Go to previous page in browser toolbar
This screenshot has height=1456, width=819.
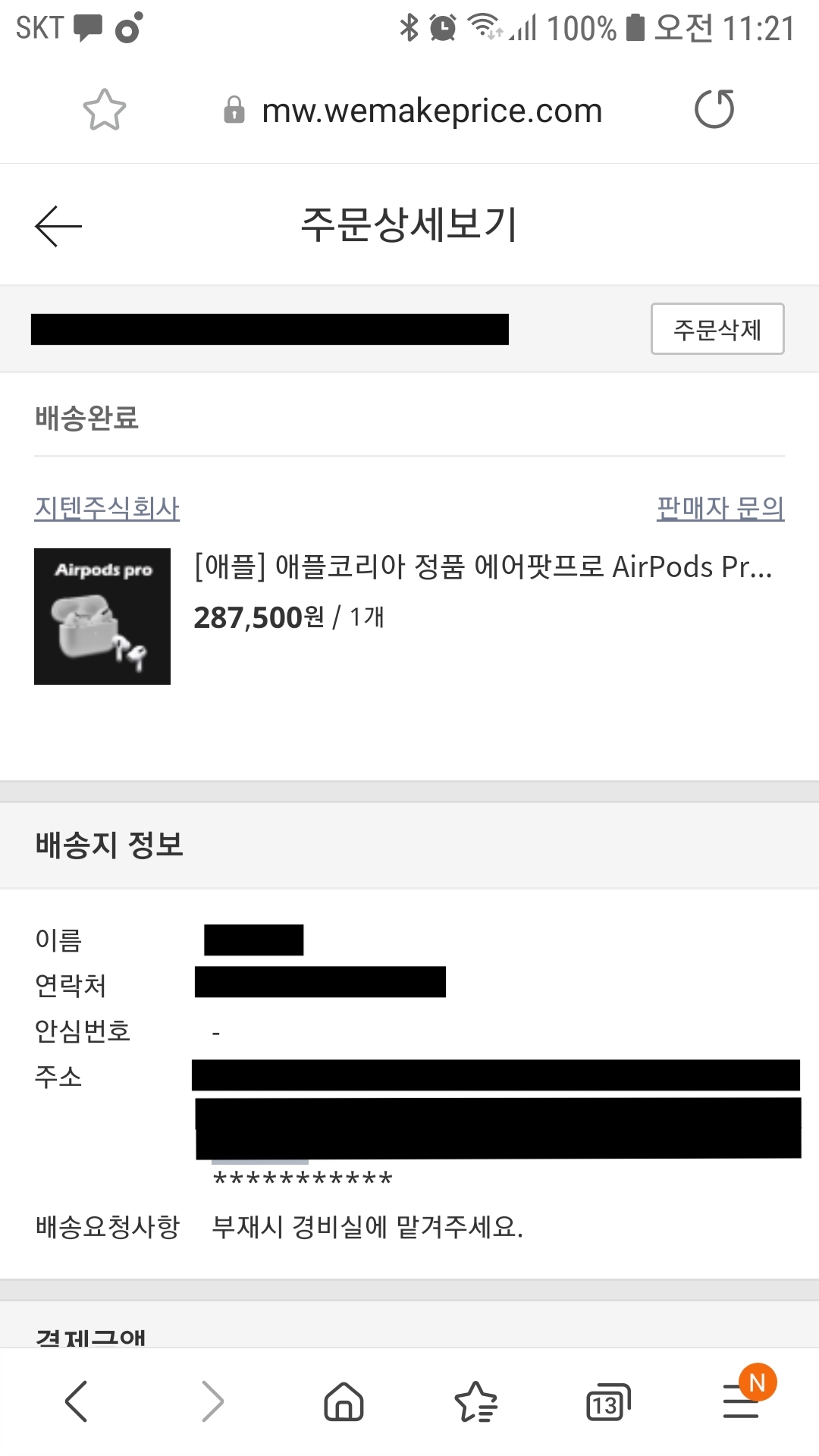tap(77, 1401)
